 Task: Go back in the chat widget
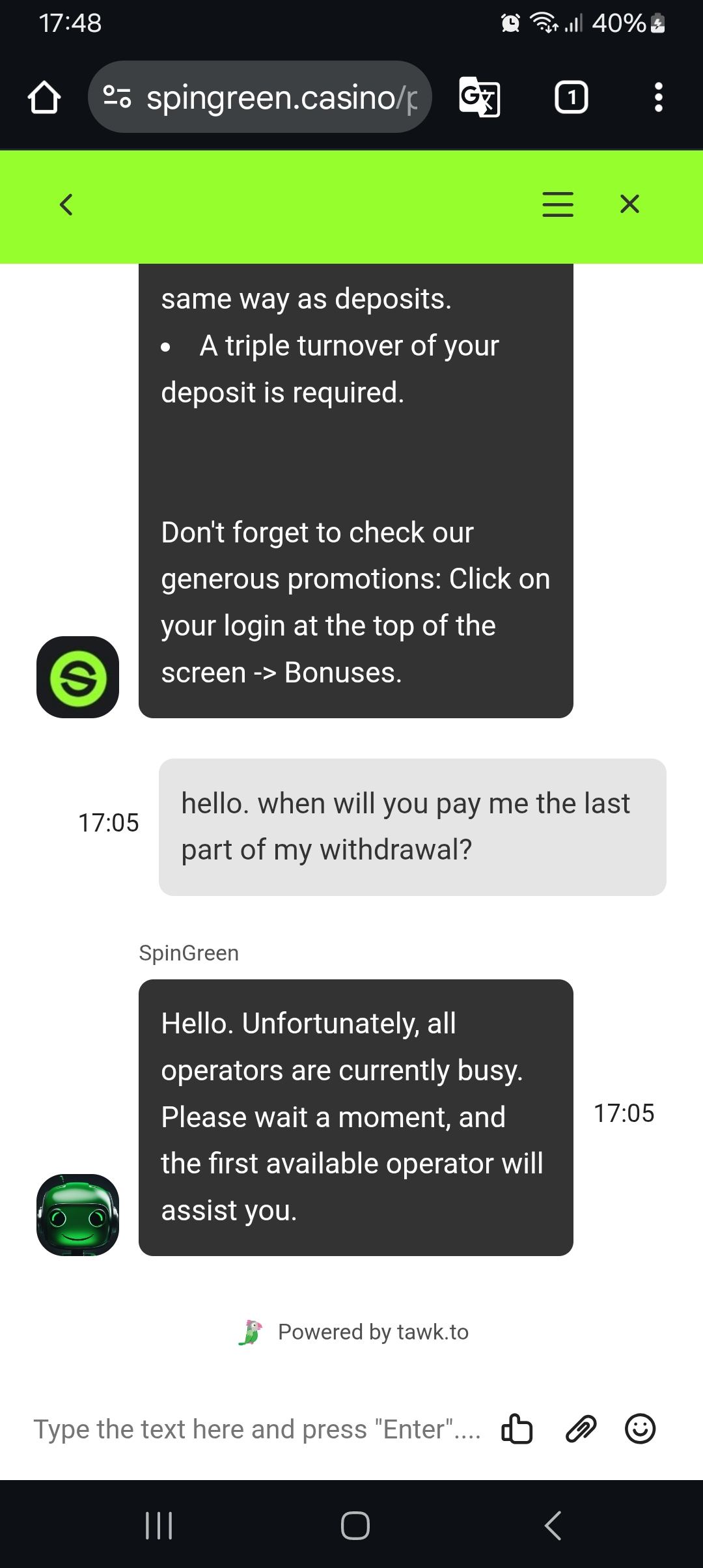[x=66, y=204]
